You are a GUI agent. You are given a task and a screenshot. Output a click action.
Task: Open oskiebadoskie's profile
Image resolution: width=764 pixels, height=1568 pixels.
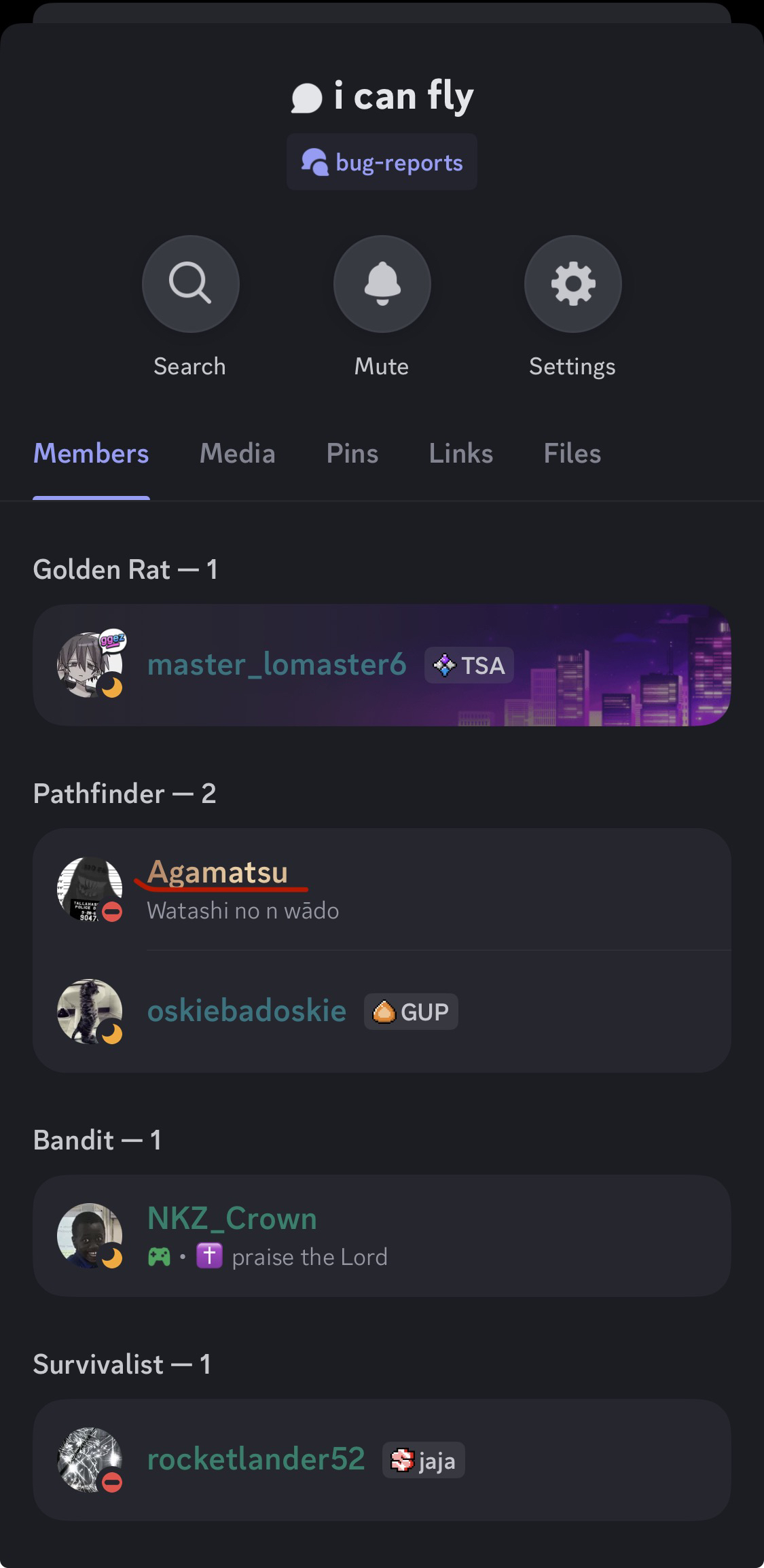click(x=247, y=1012)
